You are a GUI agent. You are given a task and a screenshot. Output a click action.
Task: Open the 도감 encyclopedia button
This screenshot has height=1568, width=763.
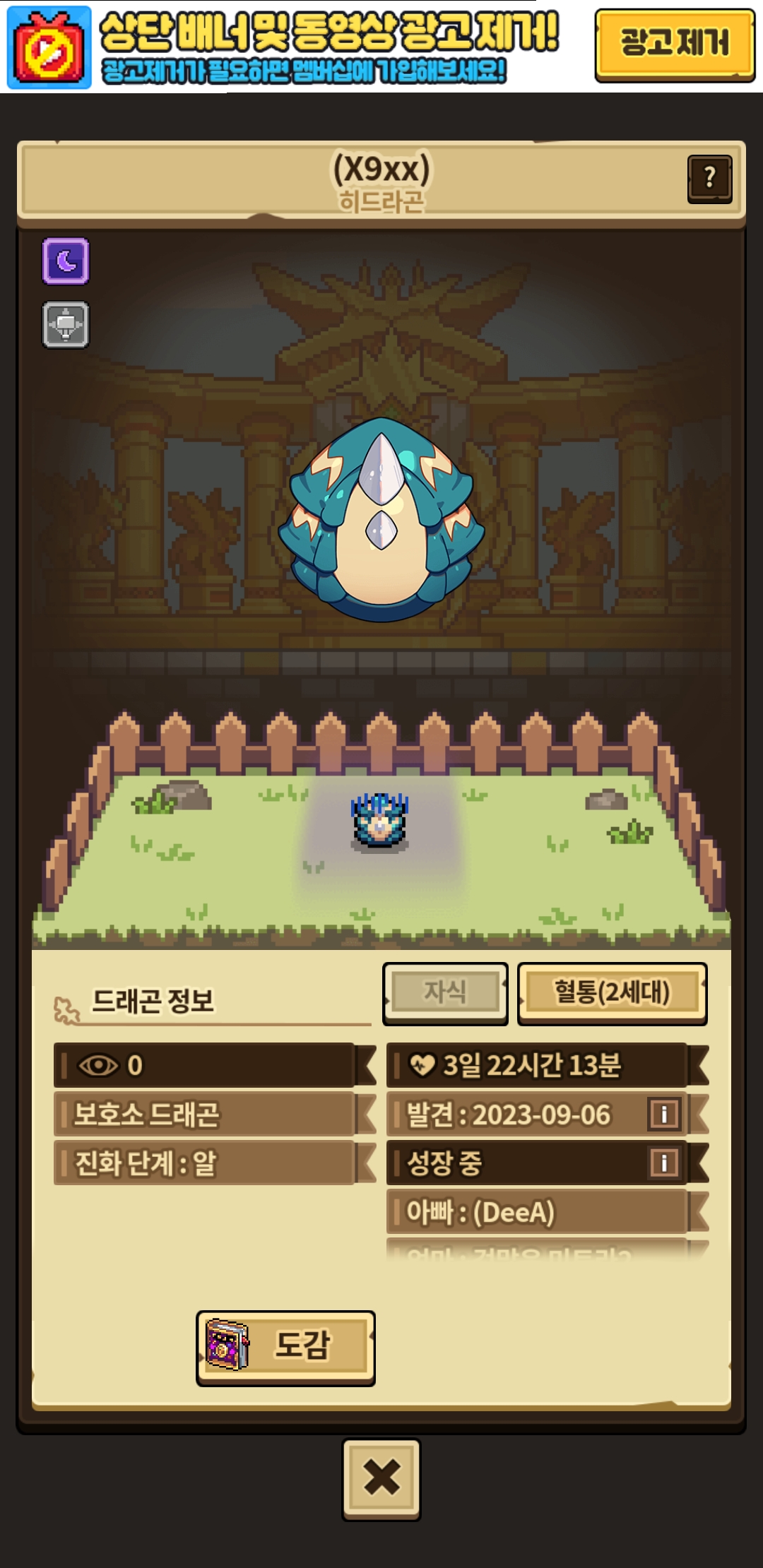point(285,1348)
